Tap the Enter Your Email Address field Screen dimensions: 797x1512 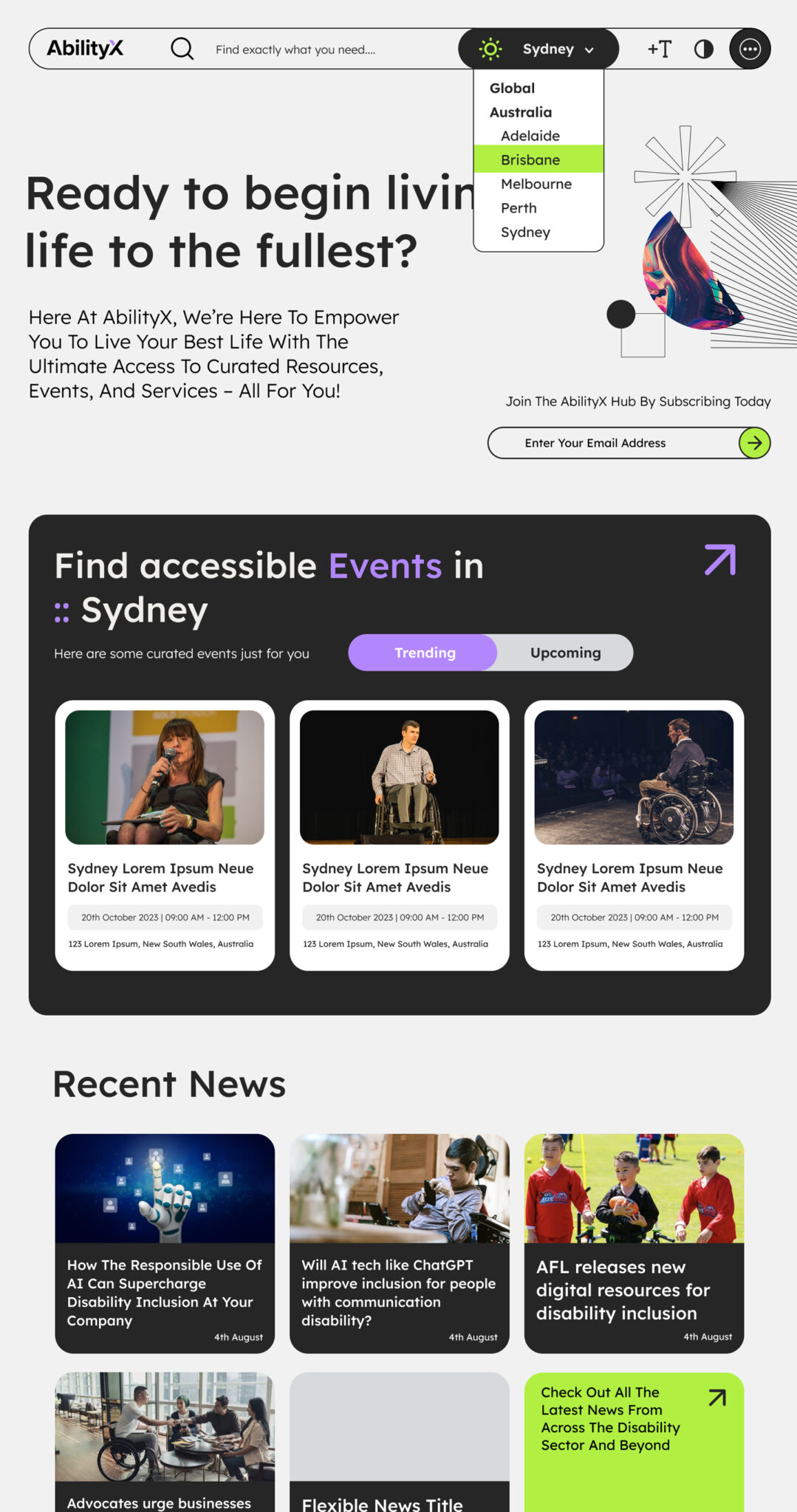[x=613, y=443]
